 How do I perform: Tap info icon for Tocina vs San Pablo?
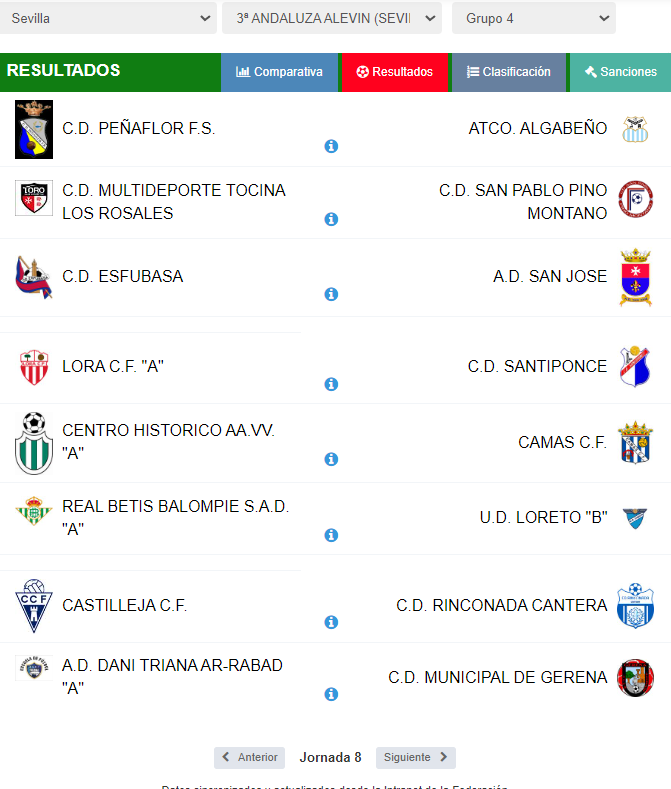tap(331, 219)
